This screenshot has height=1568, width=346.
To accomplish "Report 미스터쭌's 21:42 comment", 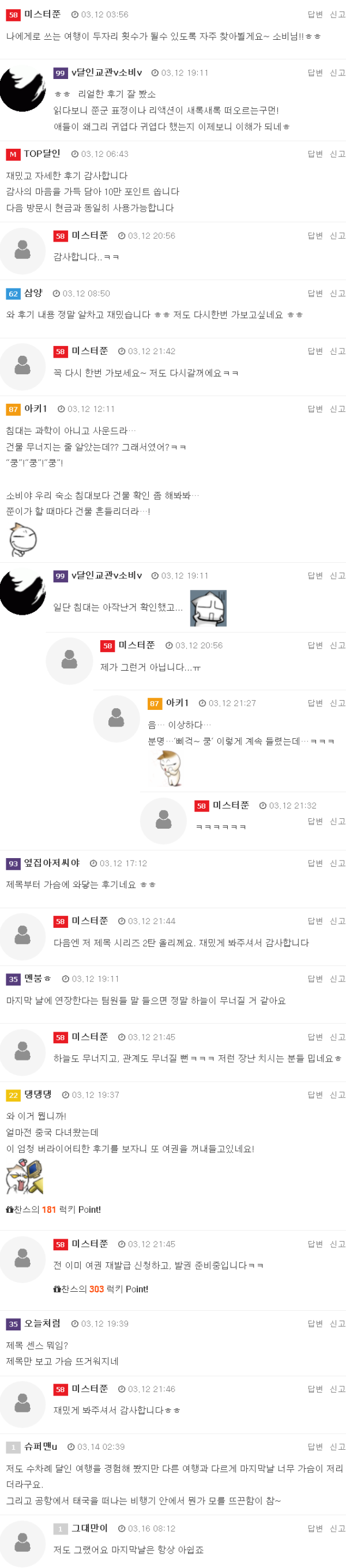I will coord(337,351).
